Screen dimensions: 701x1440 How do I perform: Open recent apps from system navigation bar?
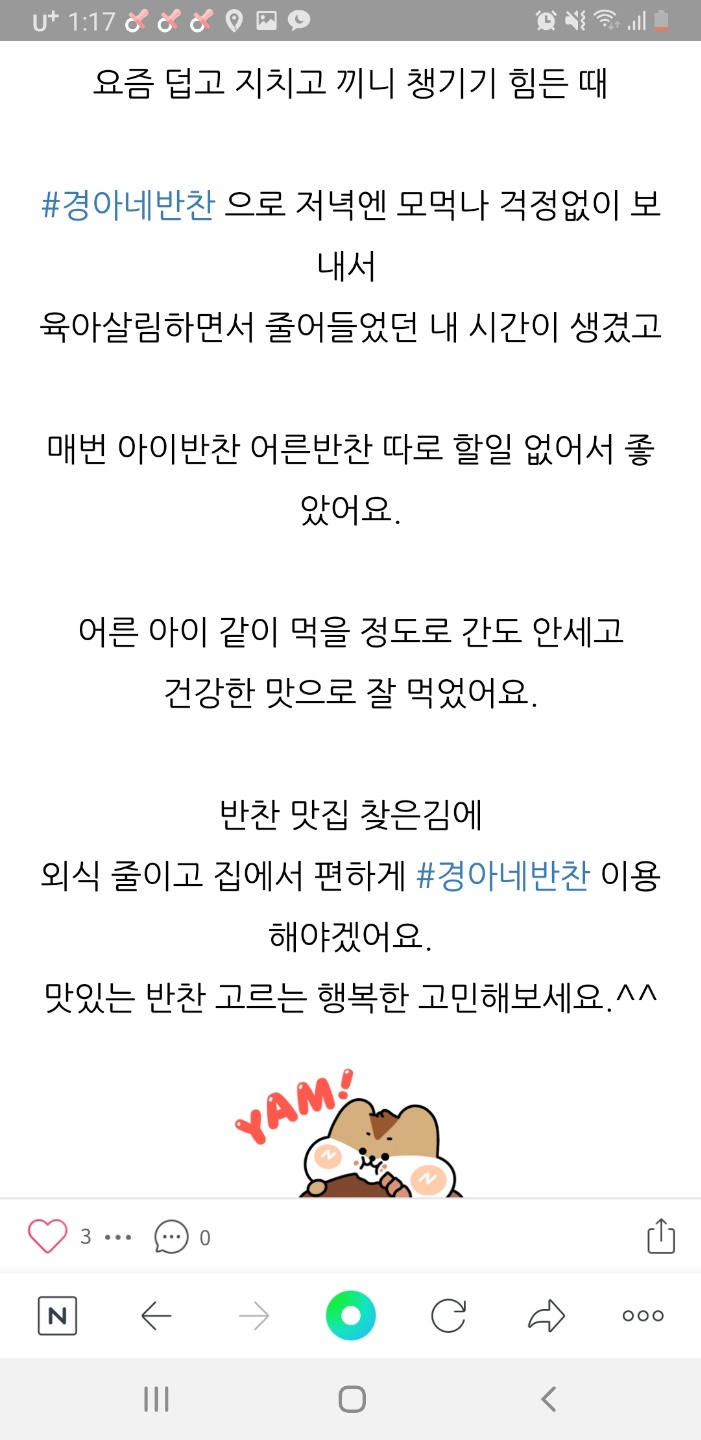point(156,1399)
